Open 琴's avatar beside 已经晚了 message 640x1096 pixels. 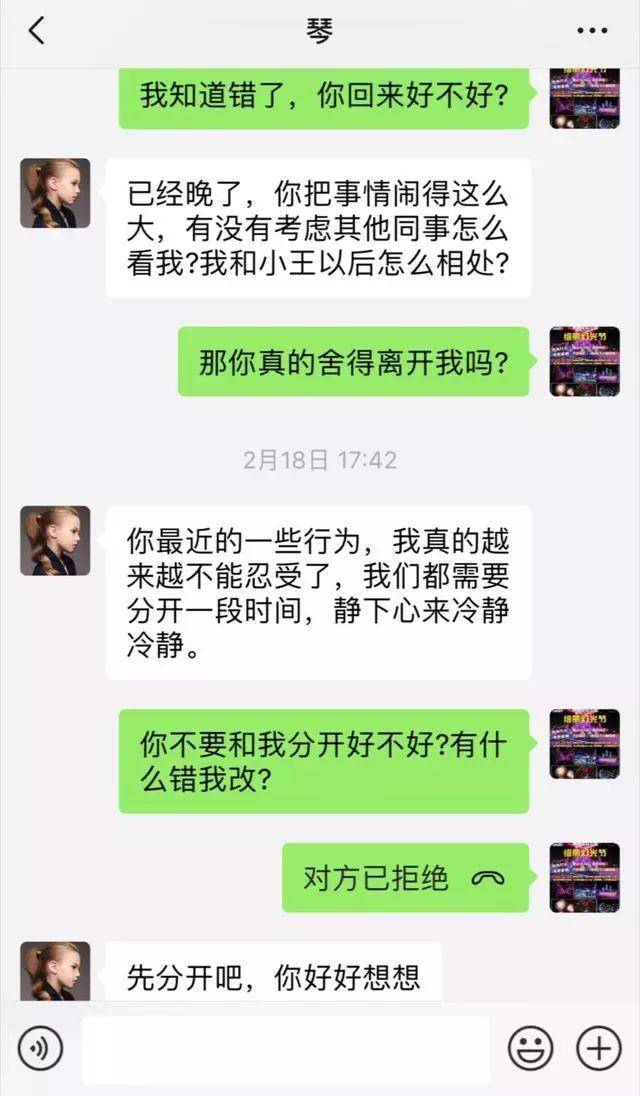[55, 193]
